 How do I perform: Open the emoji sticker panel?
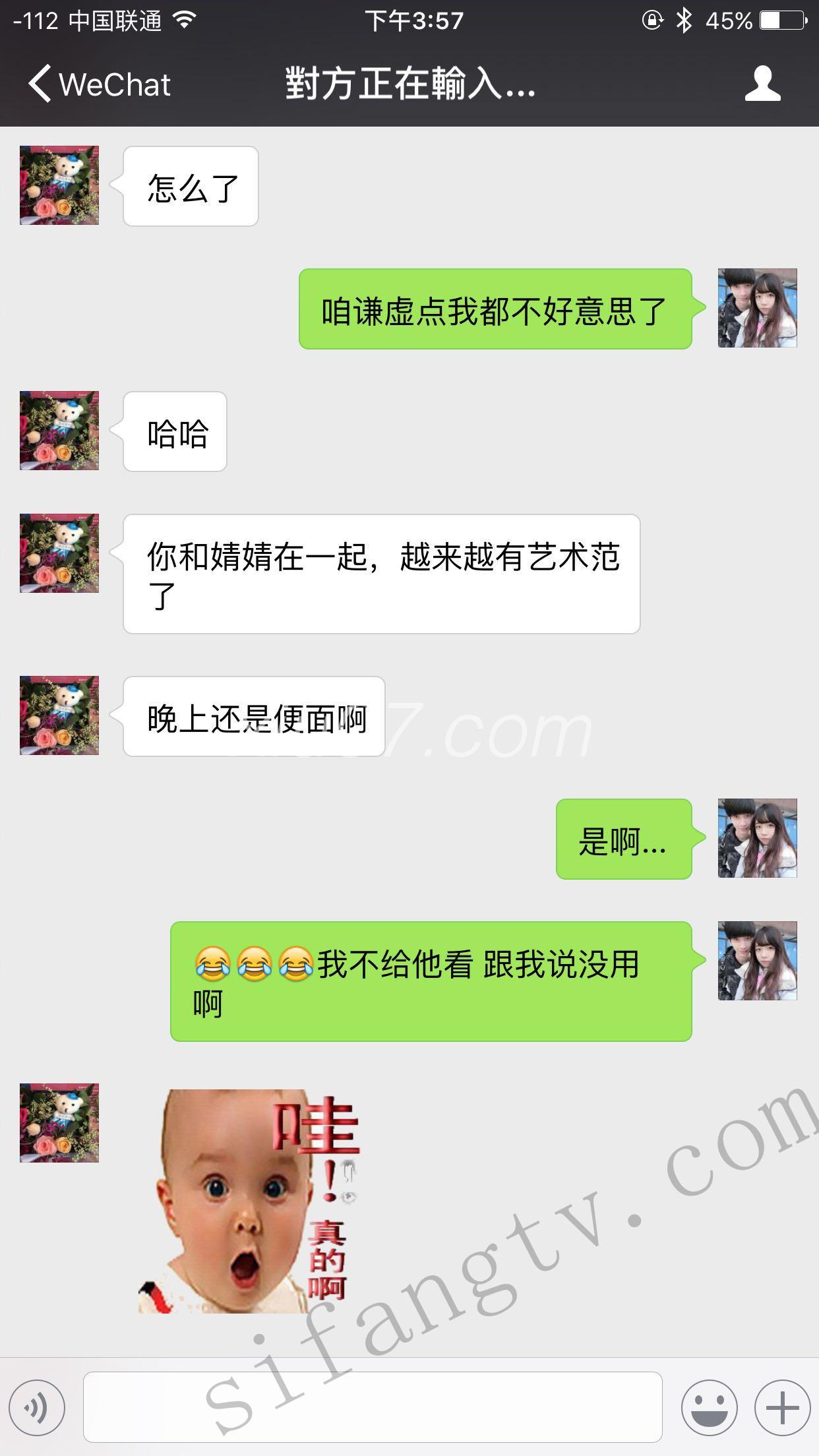pos(710,1407)
